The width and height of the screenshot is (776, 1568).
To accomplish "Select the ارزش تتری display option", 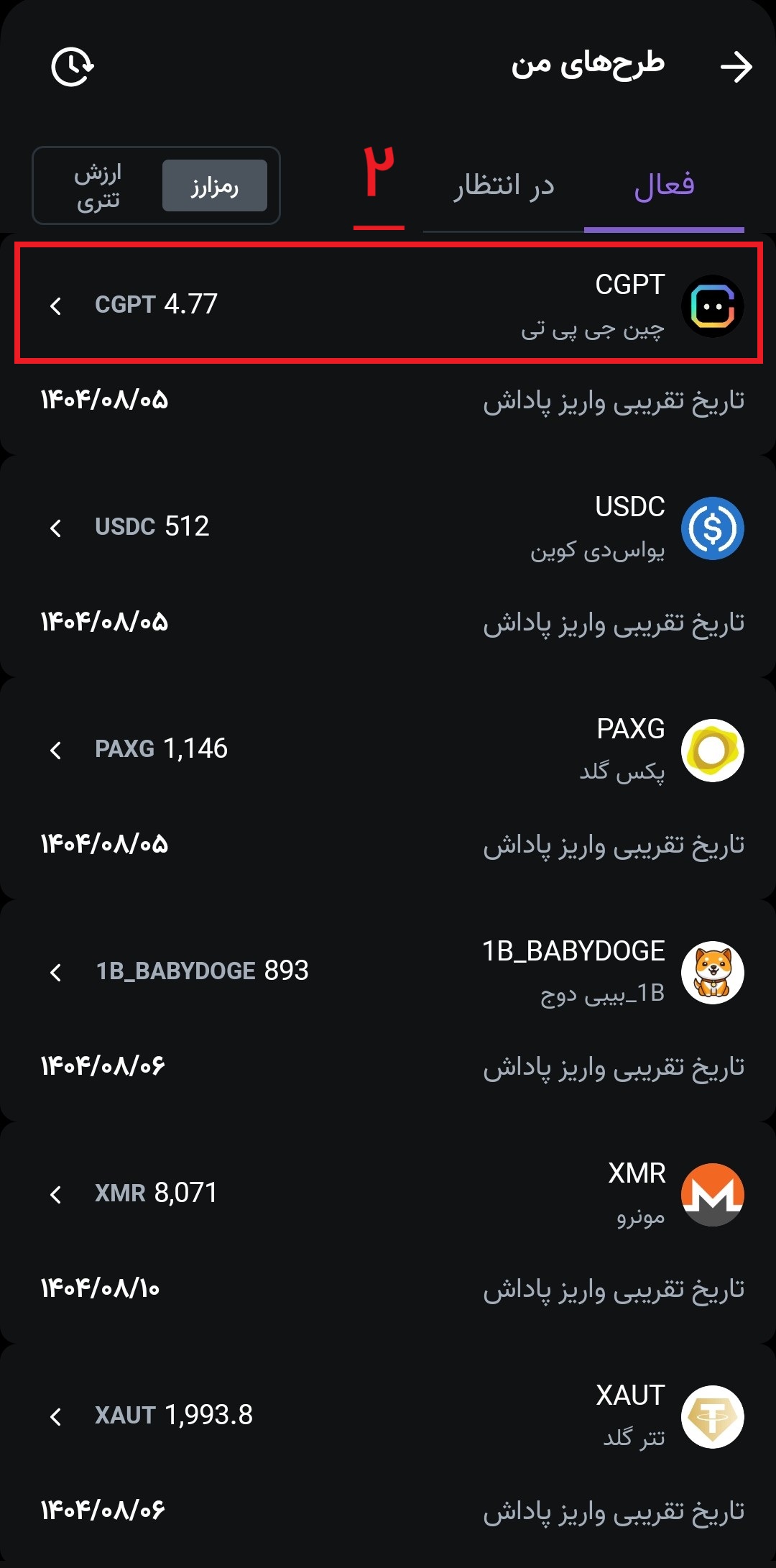I will pos(98,185).
